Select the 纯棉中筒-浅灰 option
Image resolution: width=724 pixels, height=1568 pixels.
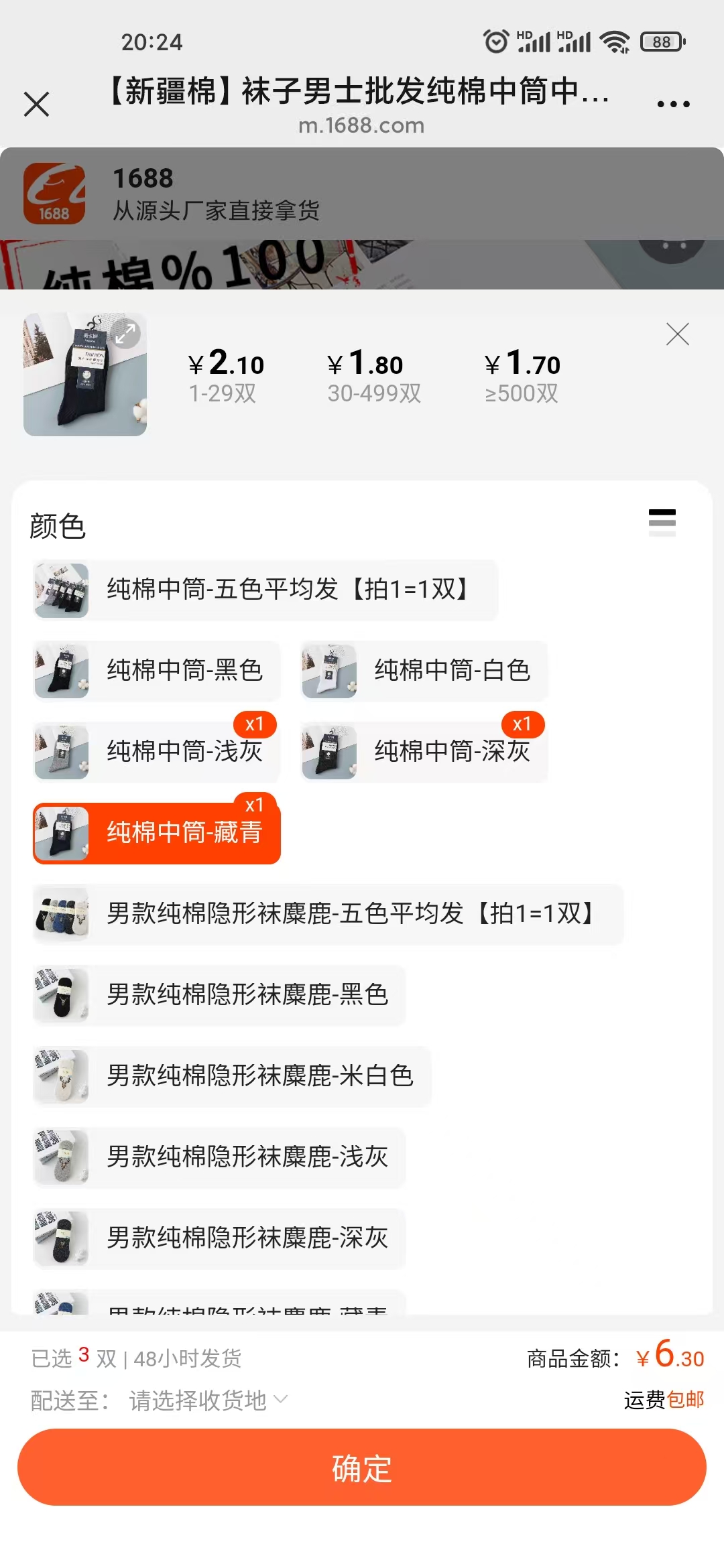[157, 752]
